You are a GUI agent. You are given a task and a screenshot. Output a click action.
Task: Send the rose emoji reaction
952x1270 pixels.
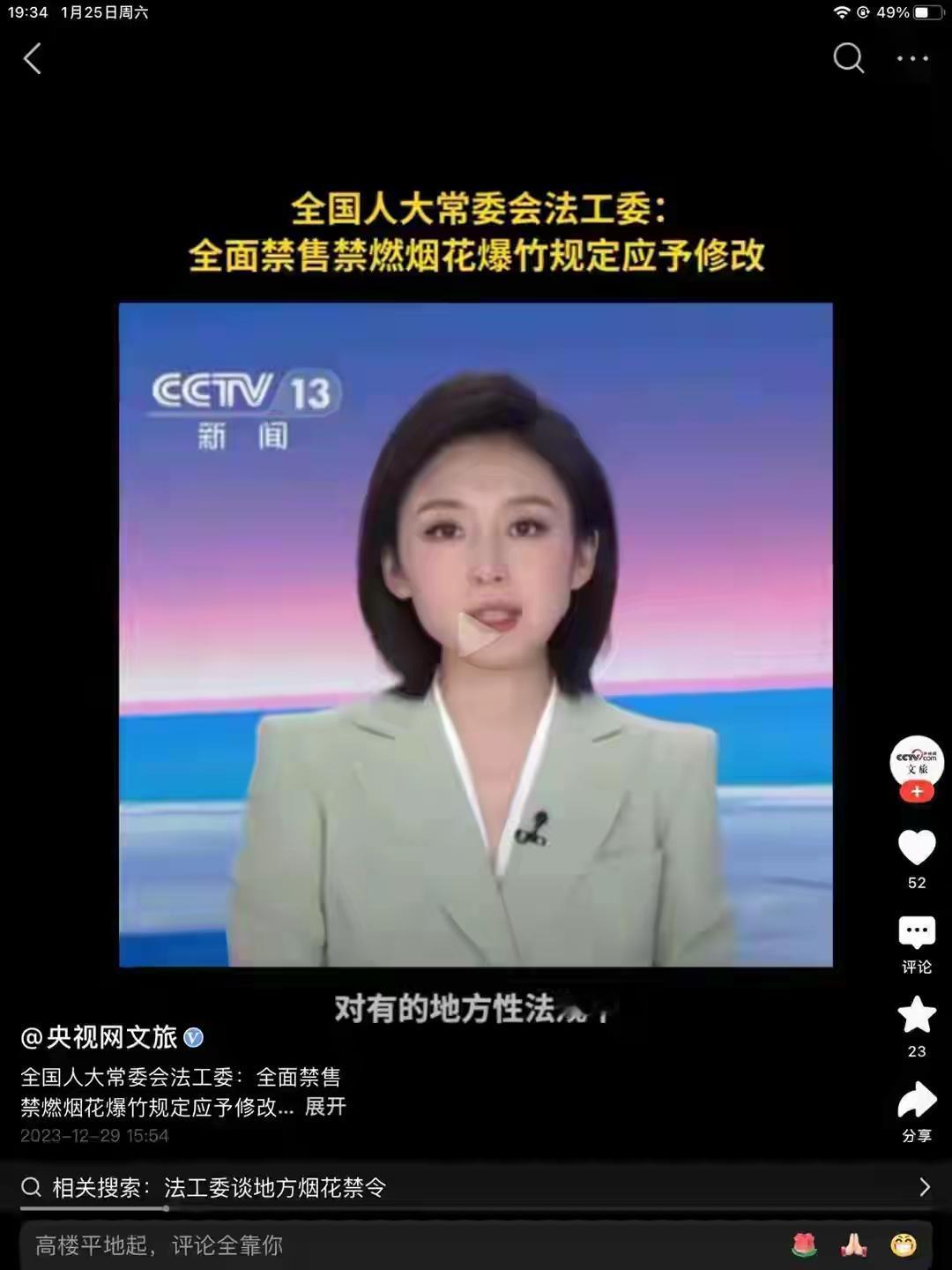pos(804,1245)
